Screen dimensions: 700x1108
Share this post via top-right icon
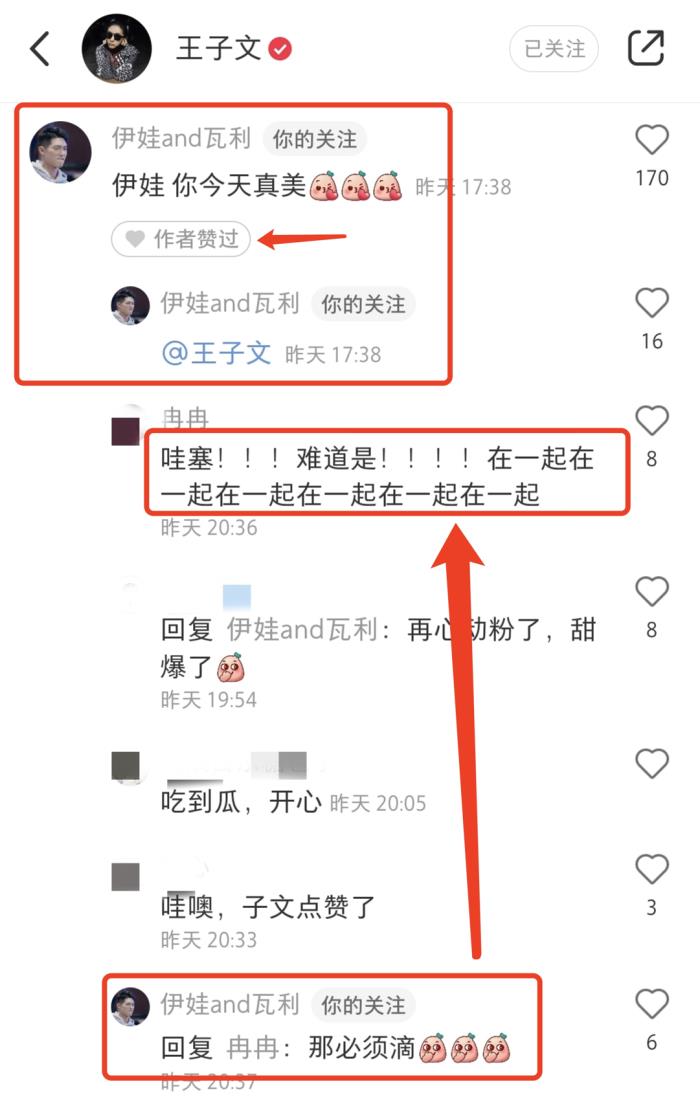pos(646,48)
